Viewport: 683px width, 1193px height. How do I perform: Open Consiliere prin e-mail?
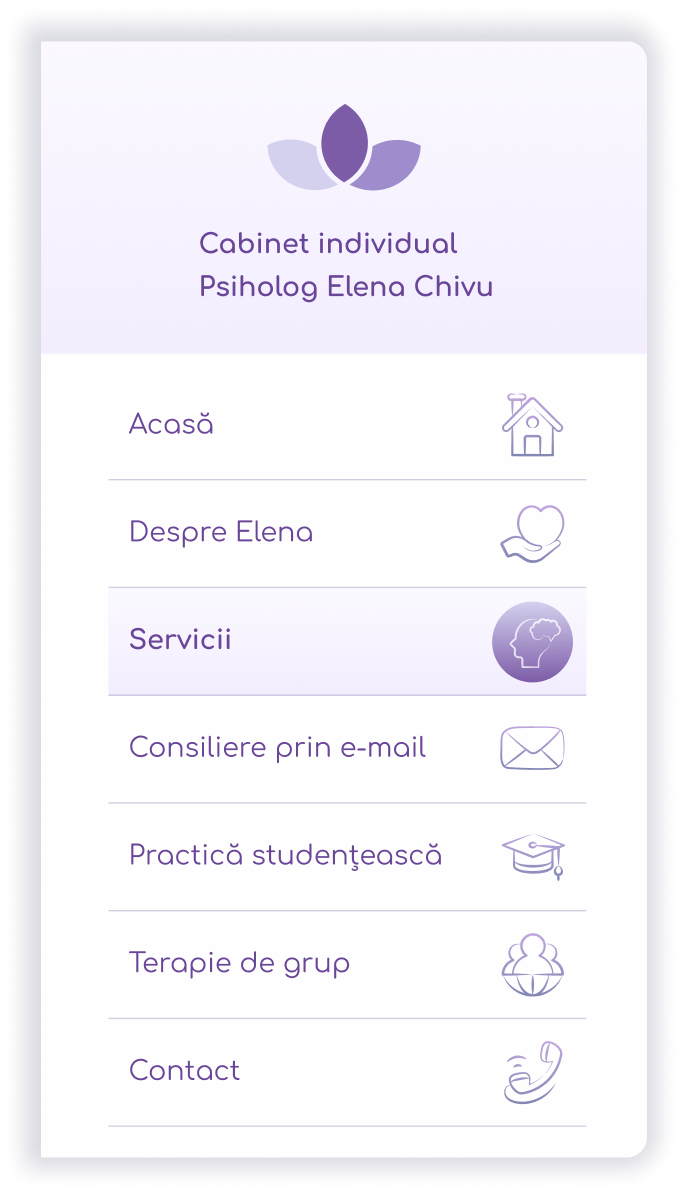[x=277, y=748]
